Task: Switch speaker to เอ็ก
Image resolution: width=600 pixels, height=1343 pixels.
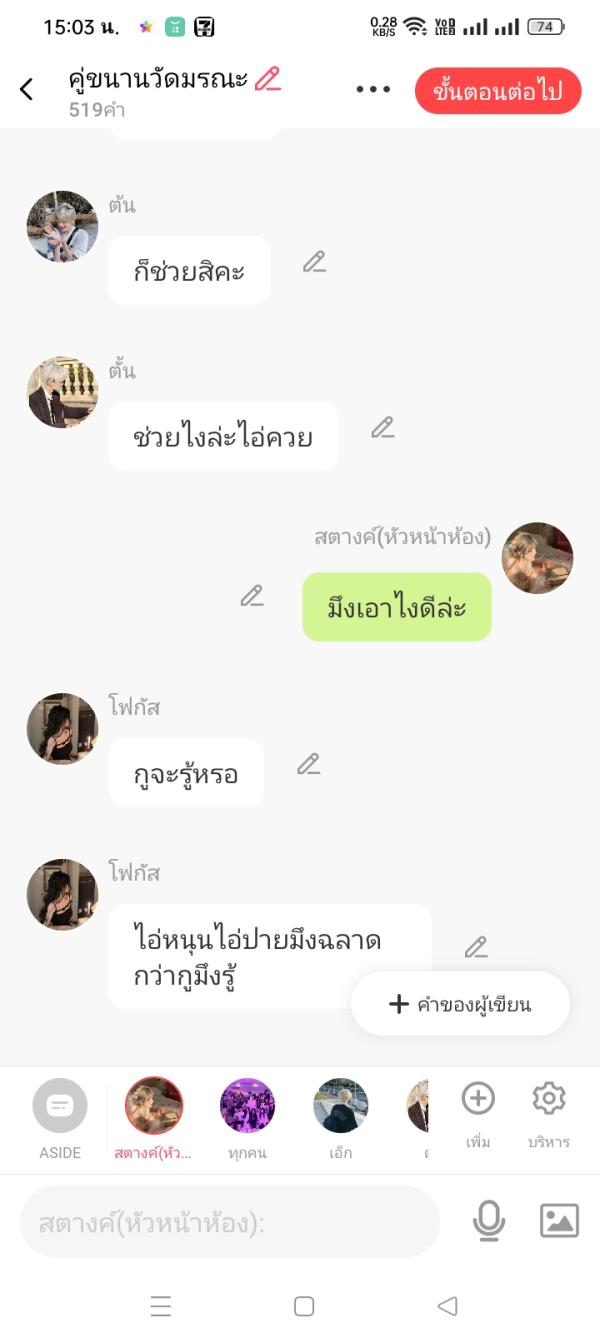Action: click(341, 1106)
